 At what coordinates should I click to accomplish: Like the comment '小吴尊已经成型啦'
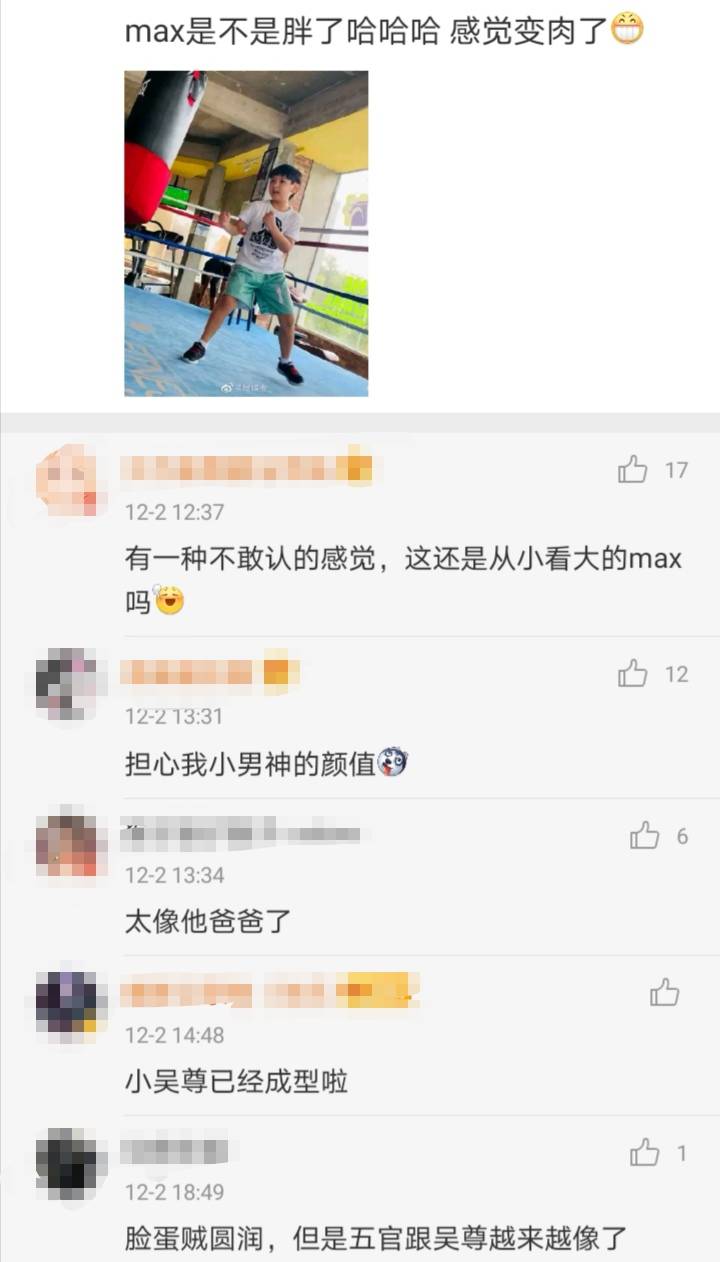point(664,992)
